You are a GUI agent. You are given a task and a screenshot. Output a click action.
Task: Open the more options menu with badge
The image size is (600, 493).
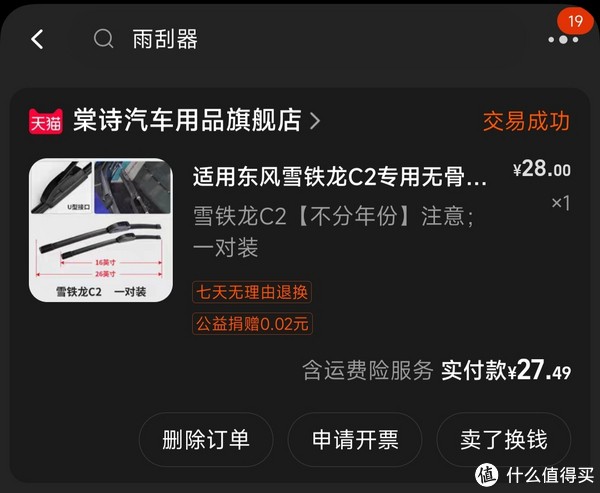(x=563, y=39)
